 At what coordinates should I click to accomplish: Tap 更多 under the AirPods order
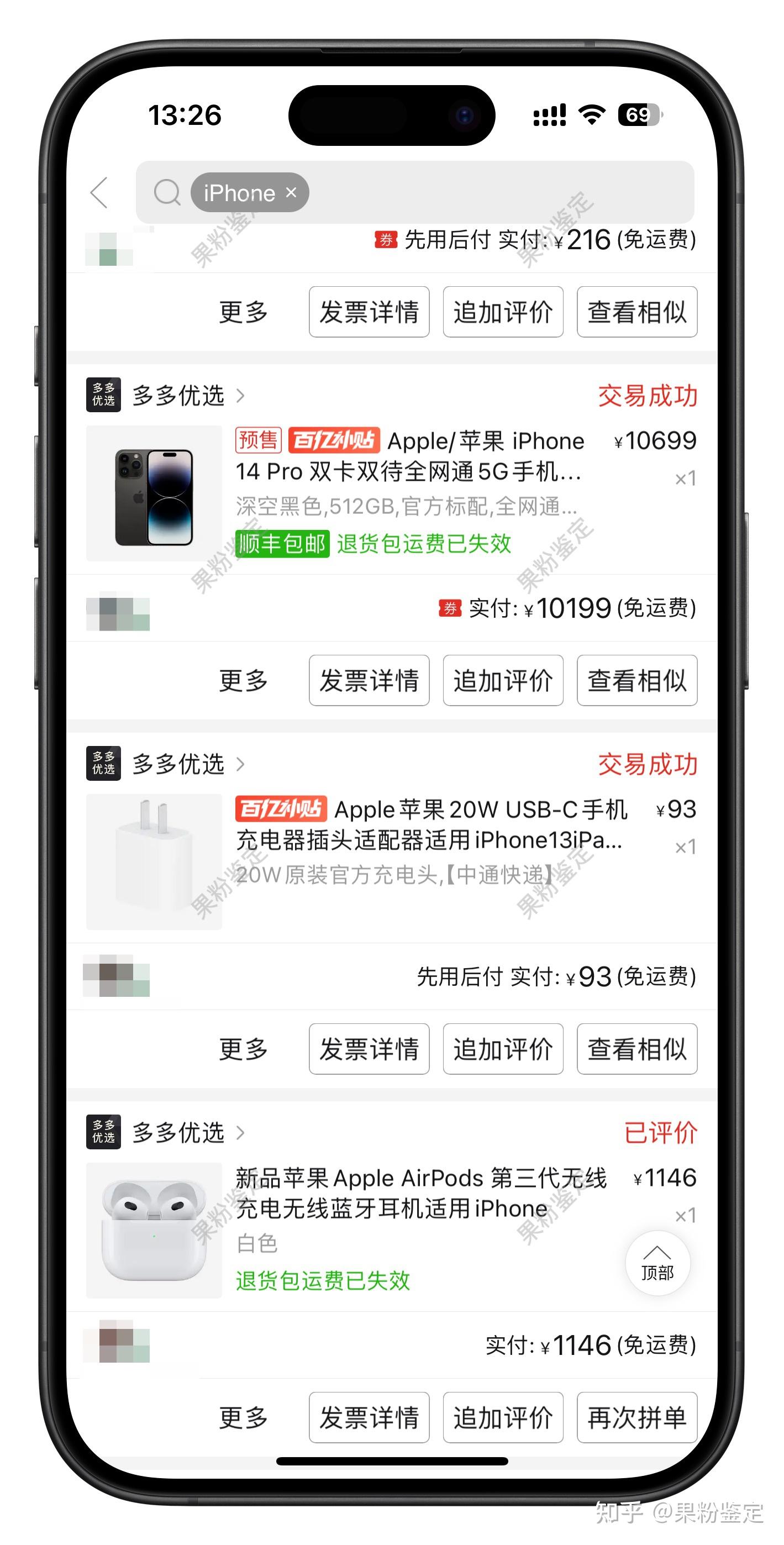point(243,1417)
